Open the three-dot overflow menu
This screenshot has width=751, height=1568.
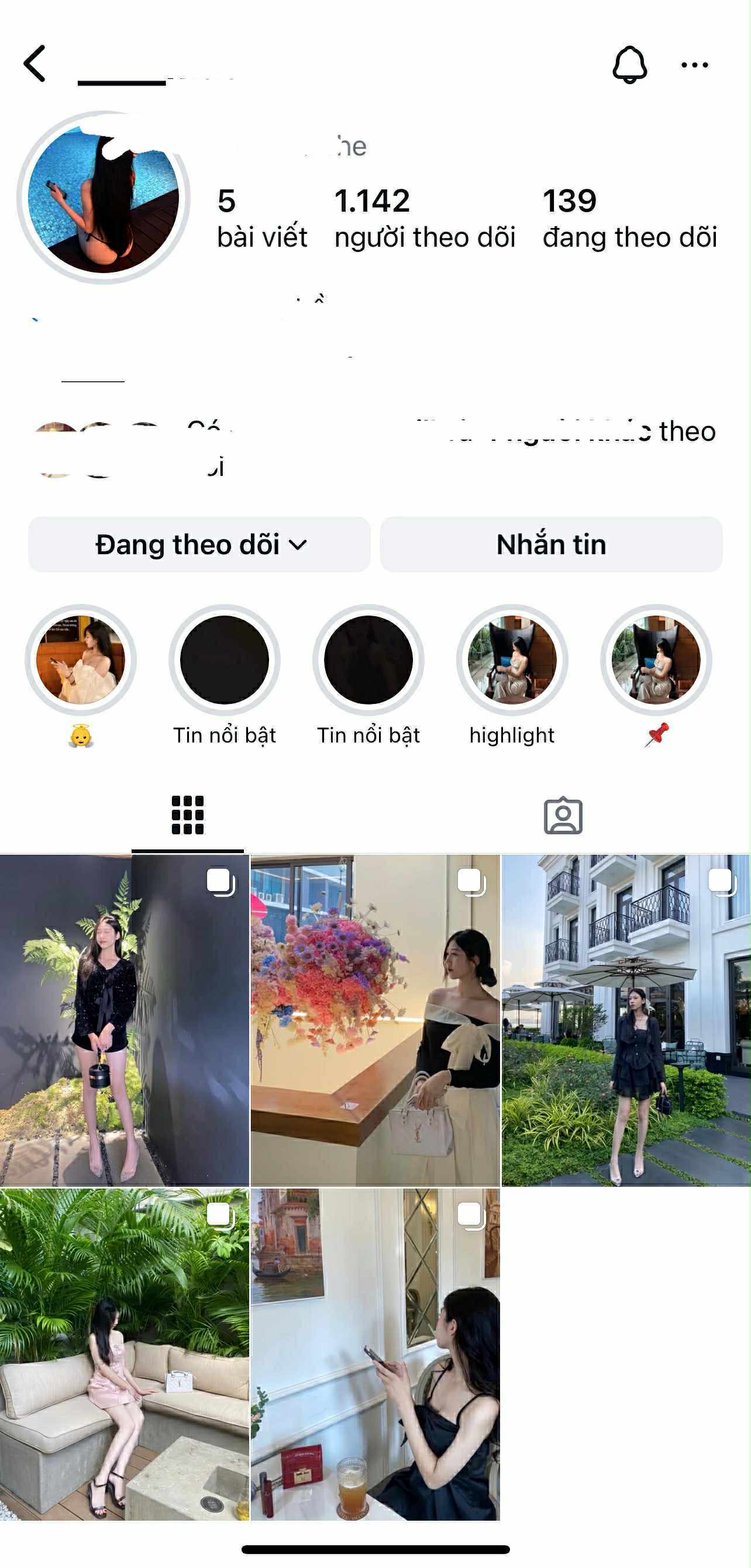click(694, 64)
